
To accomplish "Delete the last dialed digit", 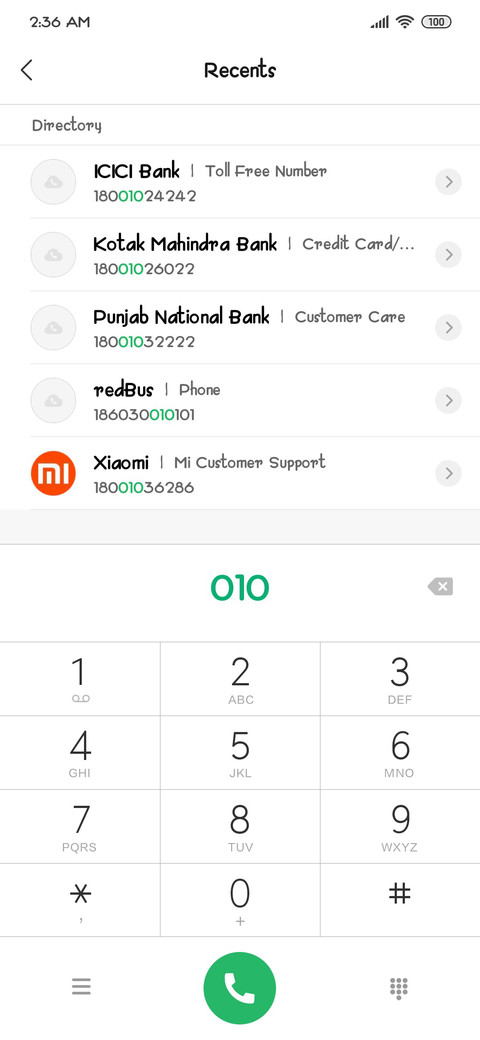I will coord(440,586).
